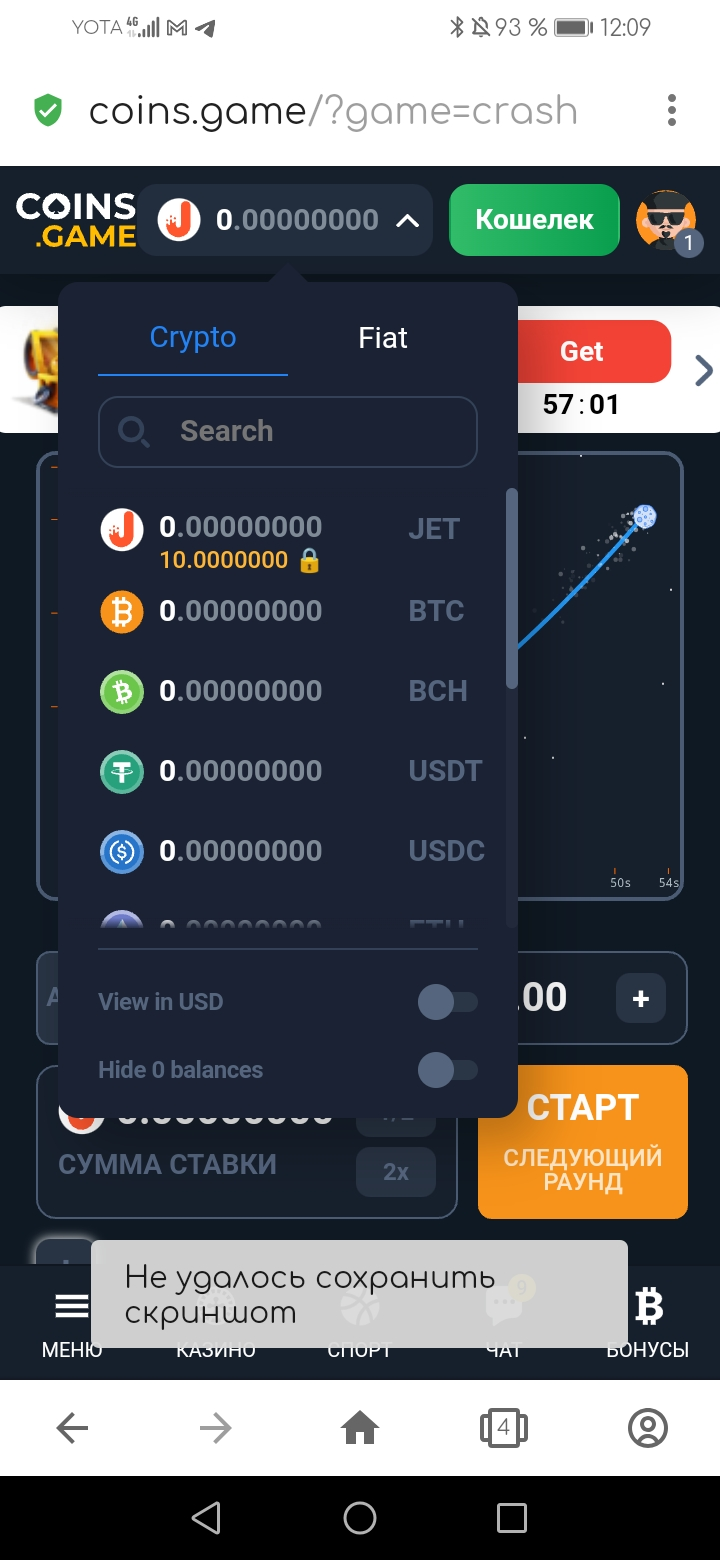This screenshot has width=720, height=1560.
Task: Choose the USDC balance row
Action: [293, 851]
